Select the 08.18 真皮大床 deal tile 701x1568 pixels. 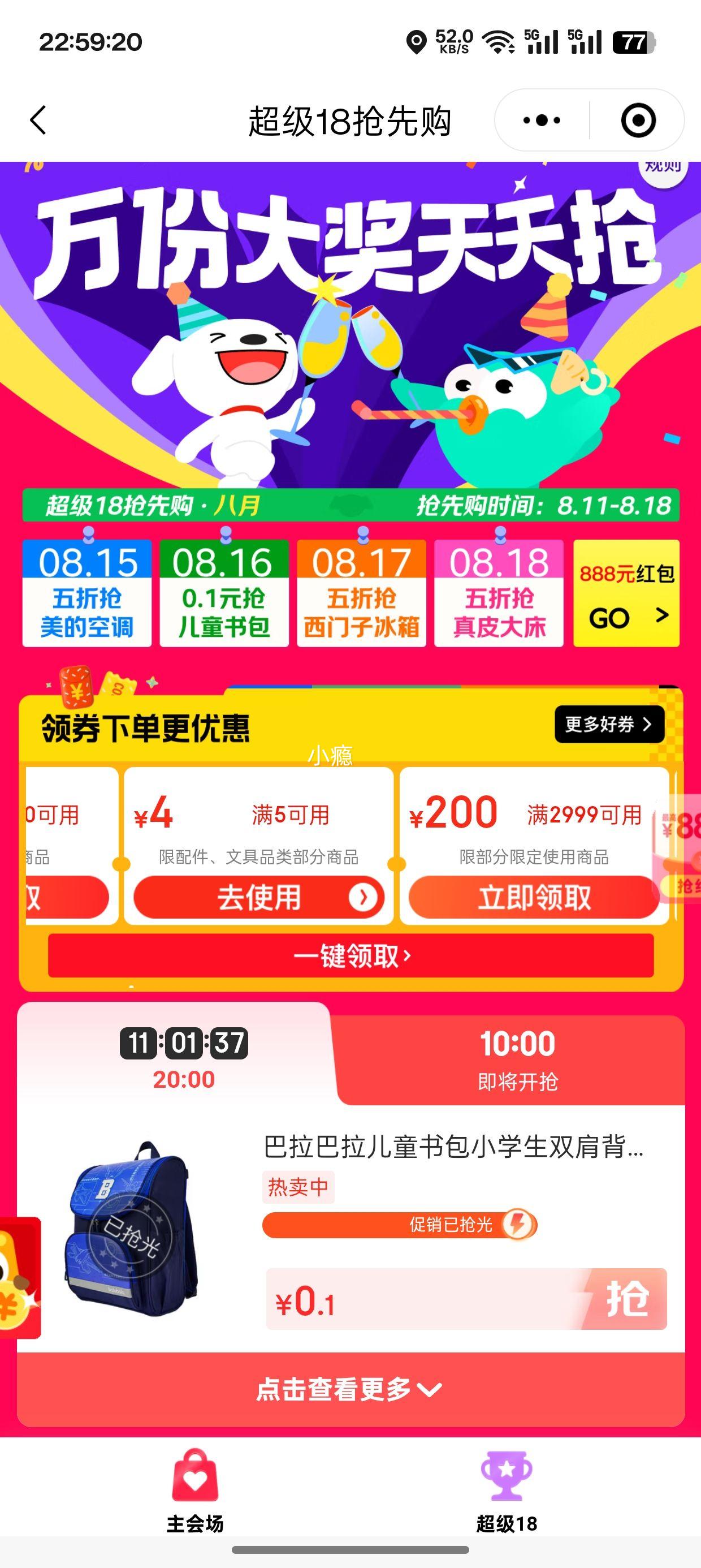click(x=499, y=593)
